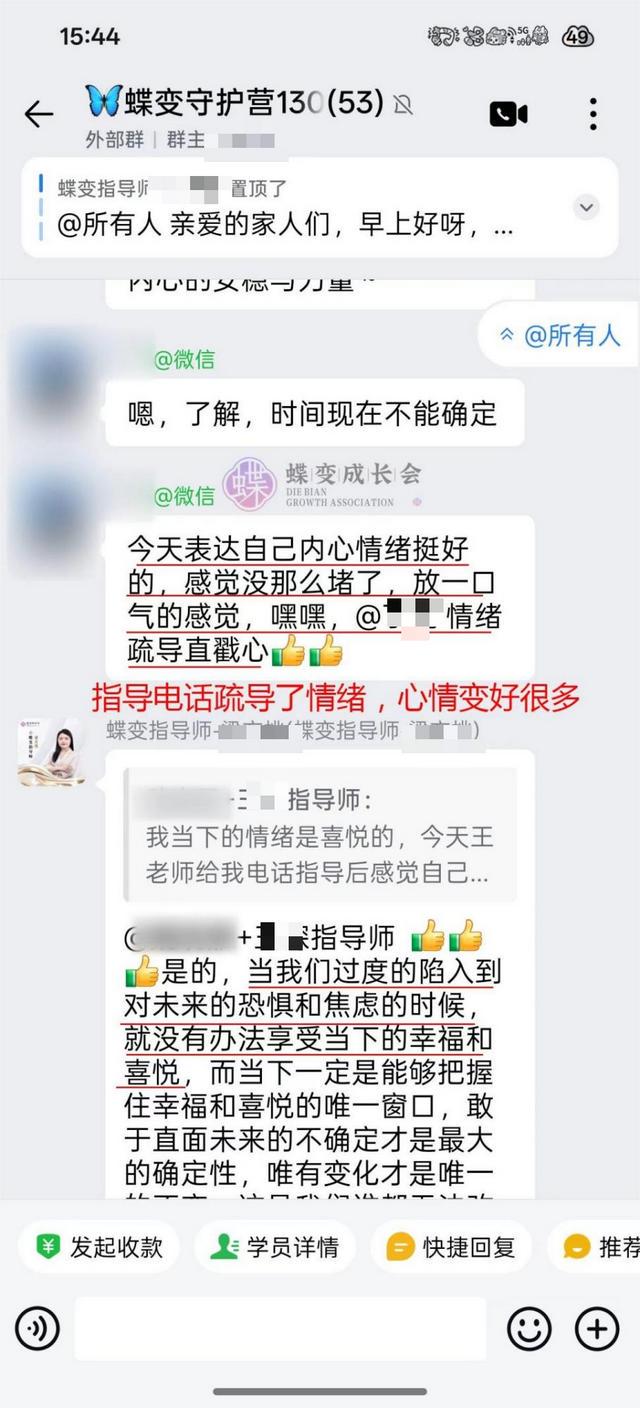Open the plus attachments panel
The height and width of the screenshot is (1408, 640).
597,1329
